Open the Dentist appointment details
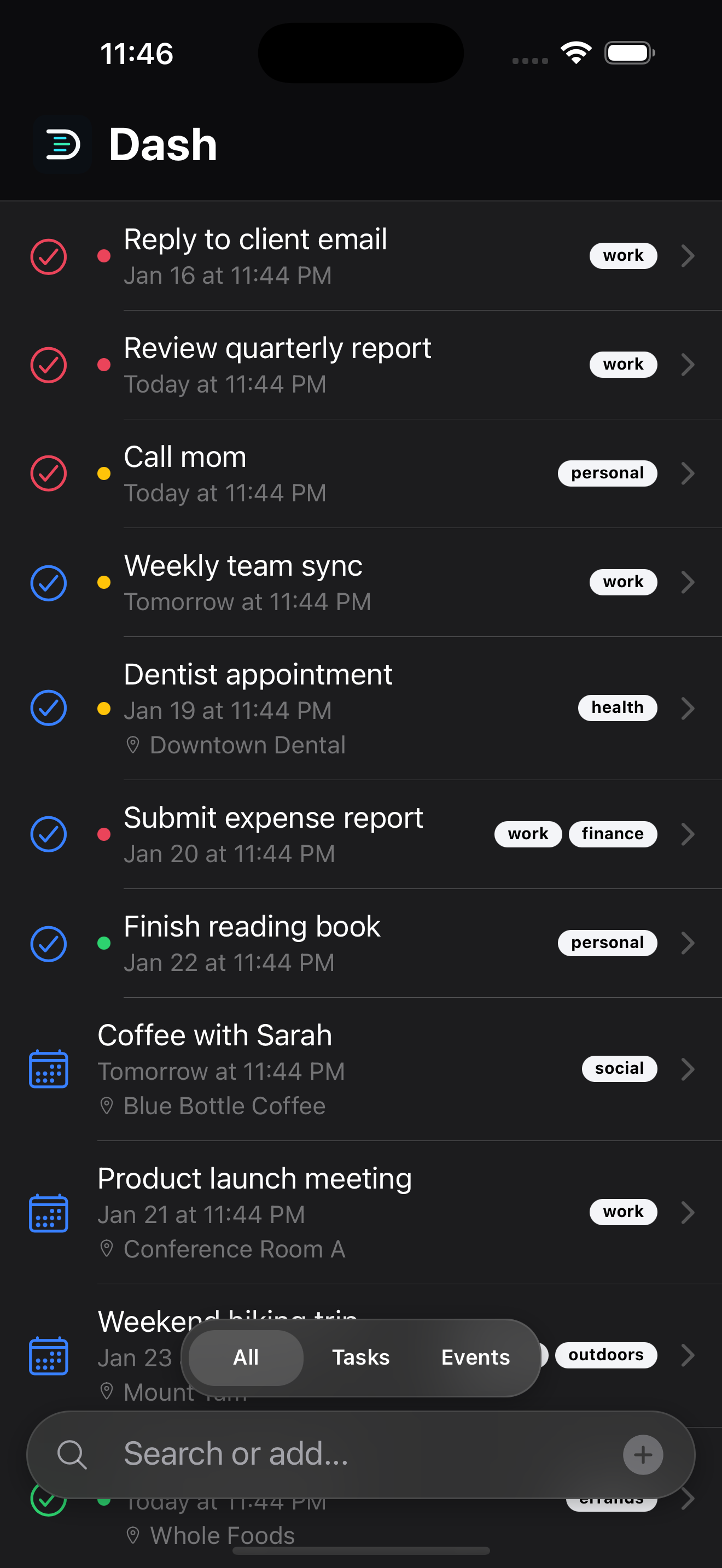The height and width of the screenshot is (1568, 722). pos(688,708)
